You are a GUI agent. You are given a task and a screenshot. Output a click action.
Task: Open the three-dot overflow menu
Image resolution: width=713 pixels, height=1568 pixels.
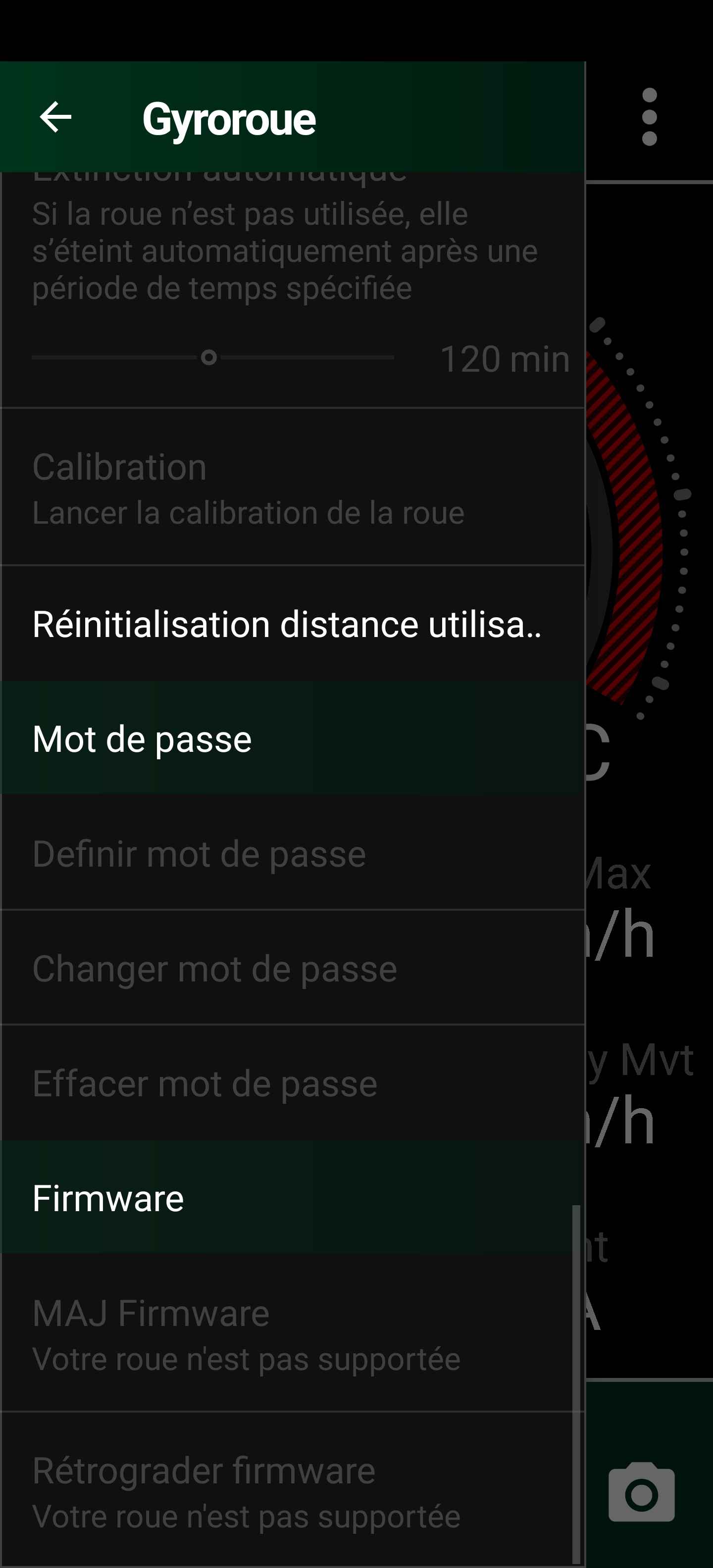click(649, 117)
